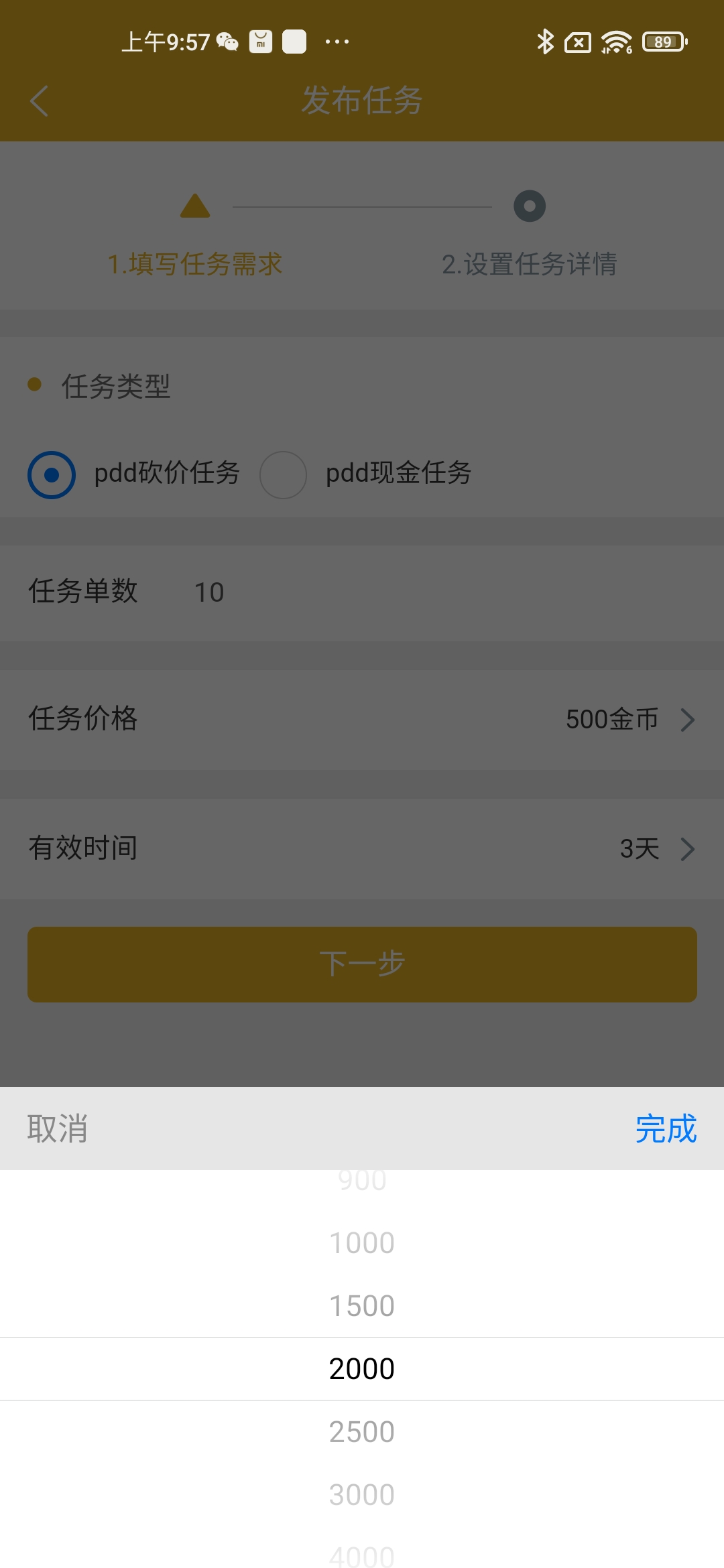Go back from the 发布任务 page
This screenshot has width=724, height=1568.
[x=39, y=101]
